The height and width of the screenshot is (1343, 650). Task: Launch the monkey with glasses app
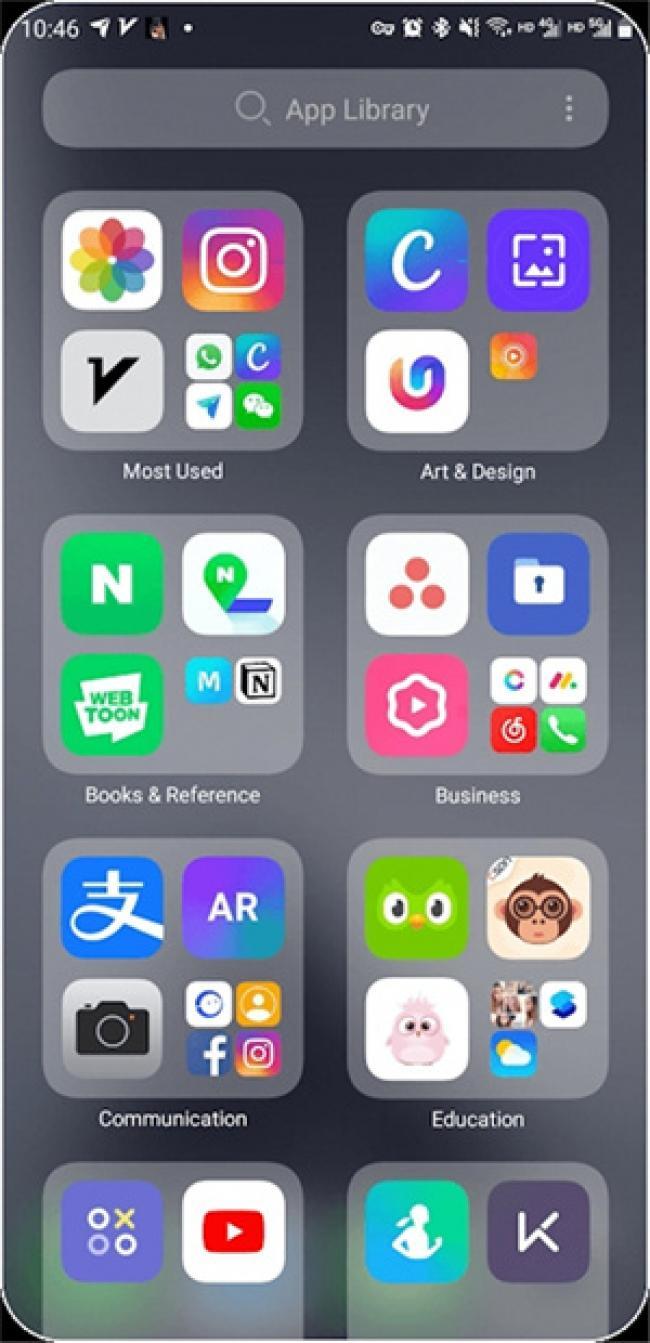pyautogui.click(x=538, y=907)
